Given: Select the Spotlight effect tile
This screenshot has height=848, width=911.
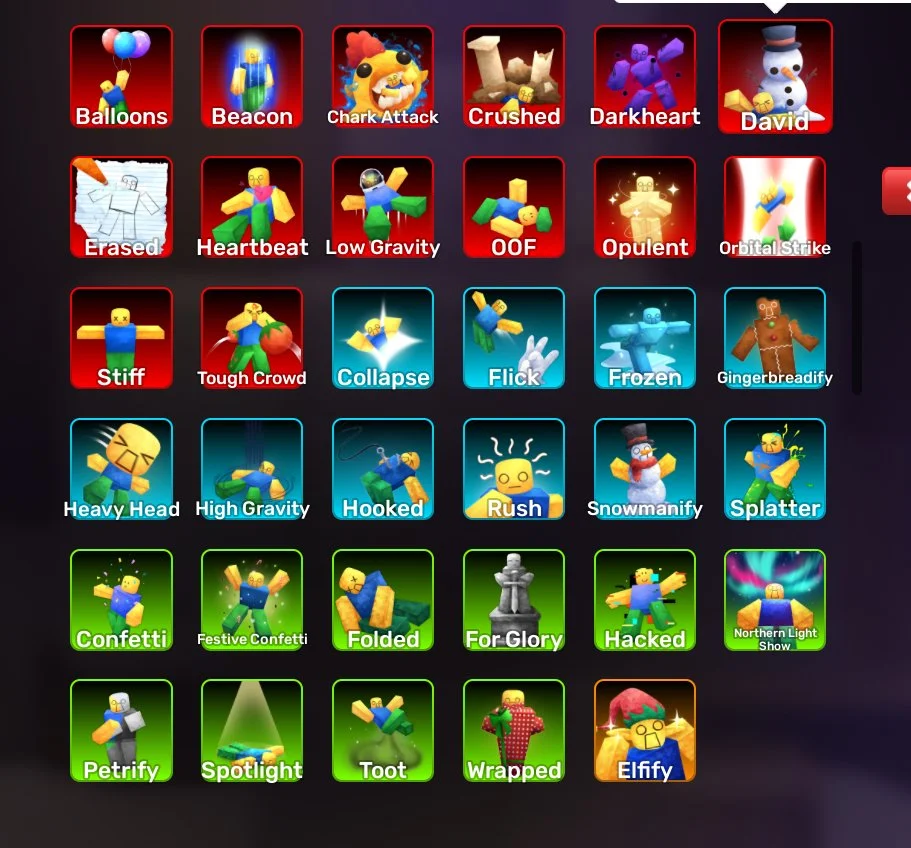Looking at the screenshot, I should 252,731.
